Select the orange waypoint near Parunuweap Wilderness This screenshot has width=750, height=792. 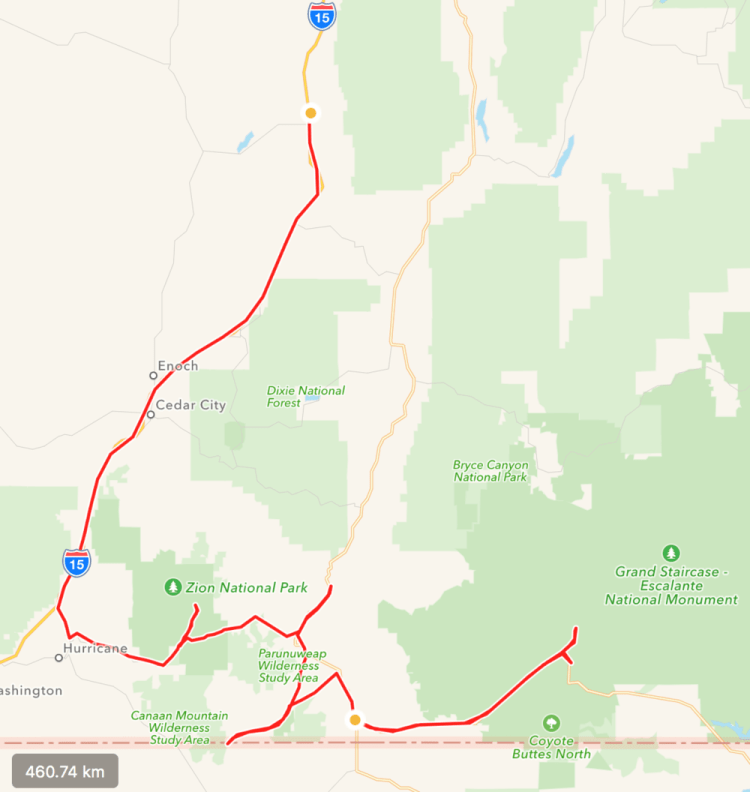pyautogui.click(x=354, y=720)
